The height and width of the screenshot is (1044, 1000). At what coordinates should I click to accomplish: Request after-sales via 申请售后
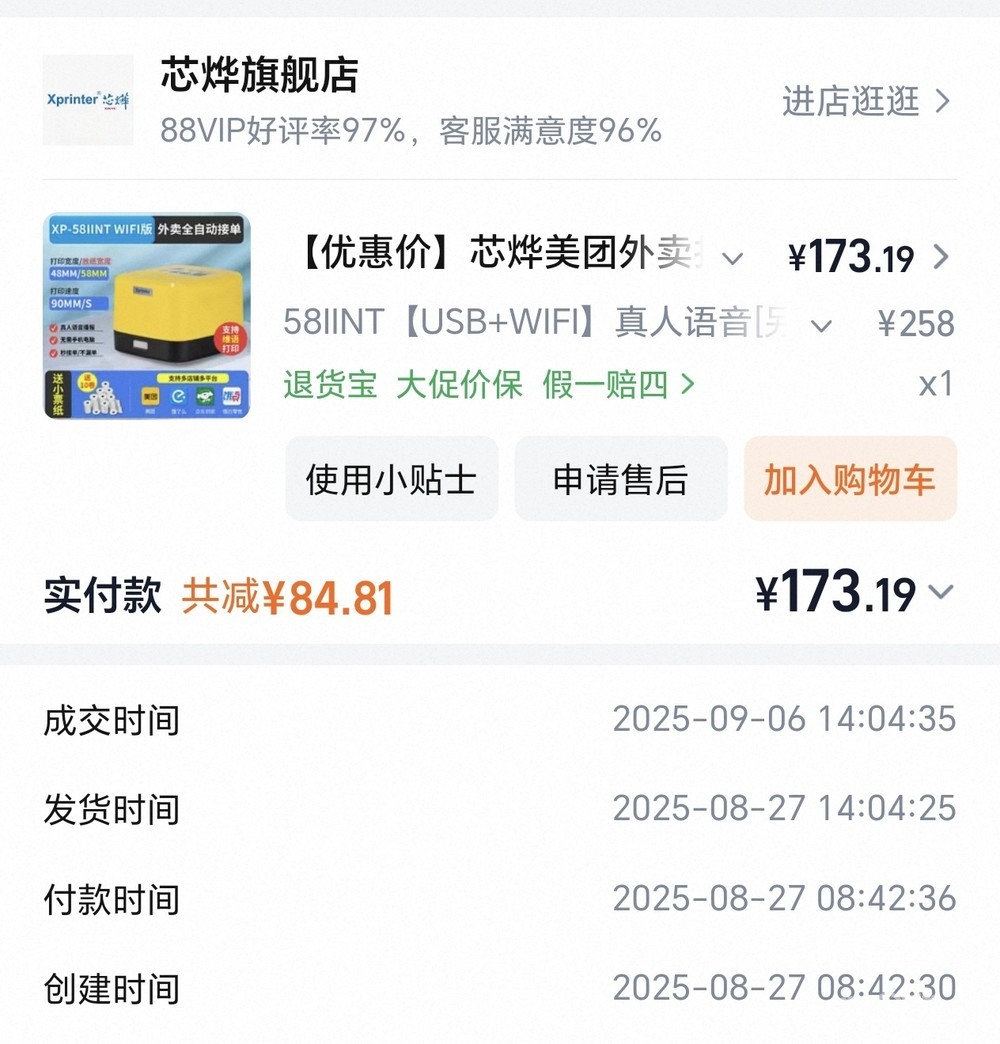point(620,479)
